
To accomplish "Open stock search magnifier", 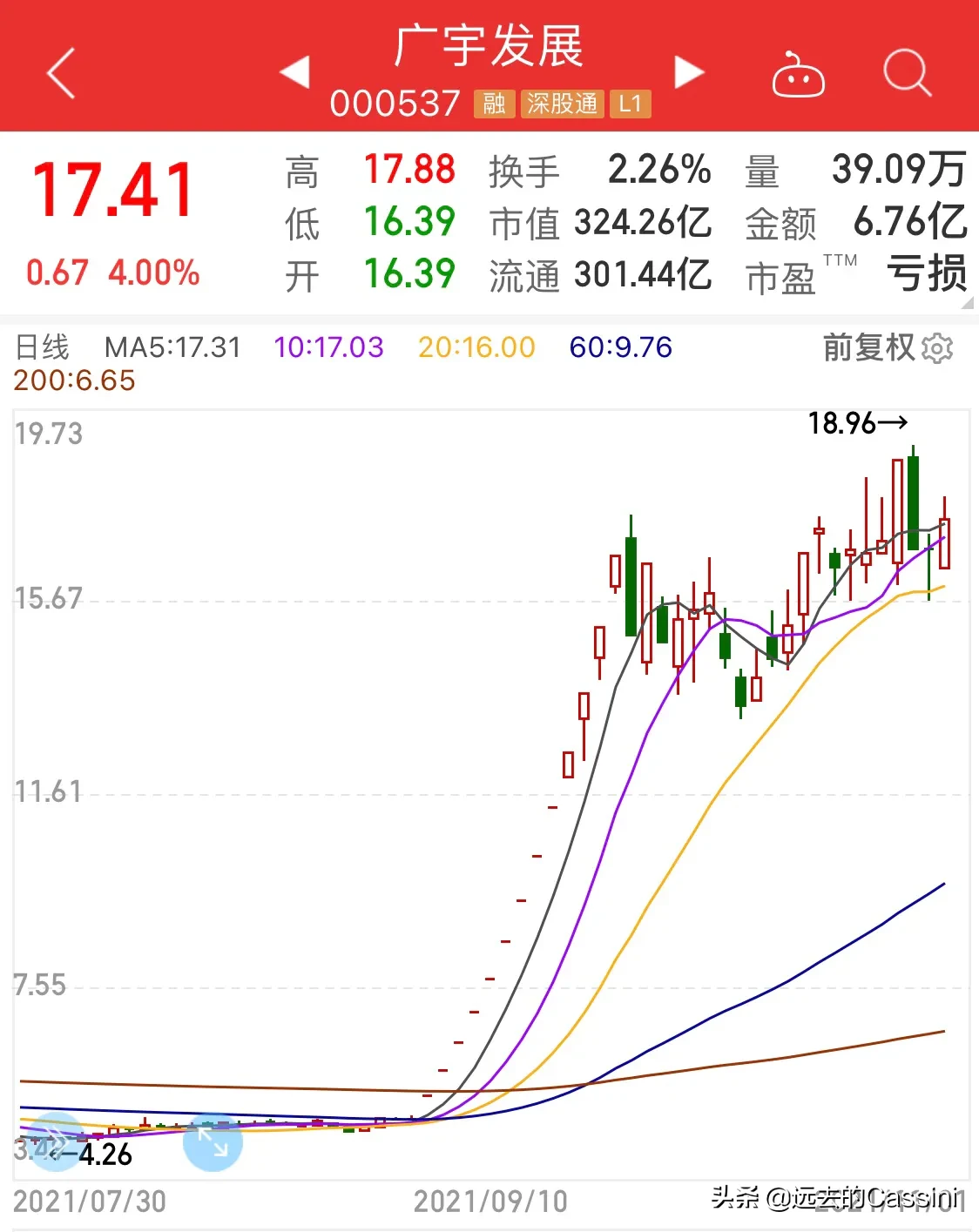I will coord(907,73).
